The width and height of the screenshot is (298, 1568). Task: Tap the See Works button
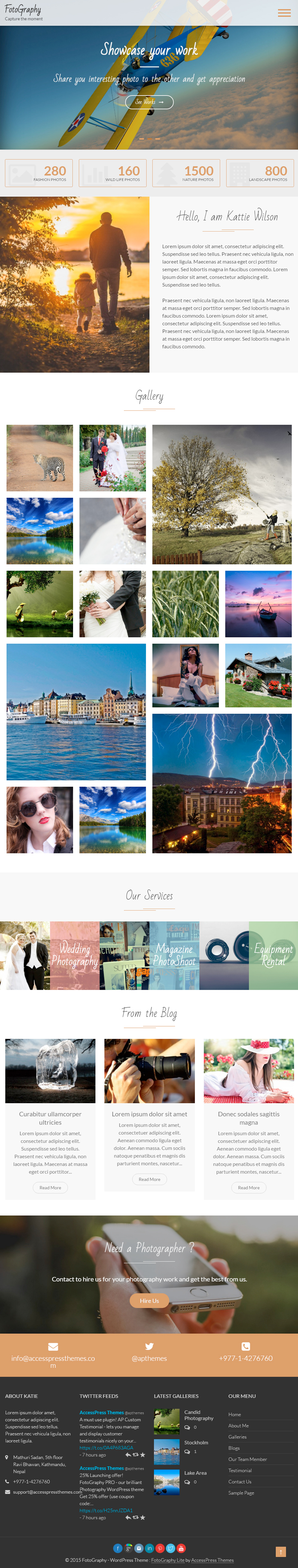click(149, 102)
